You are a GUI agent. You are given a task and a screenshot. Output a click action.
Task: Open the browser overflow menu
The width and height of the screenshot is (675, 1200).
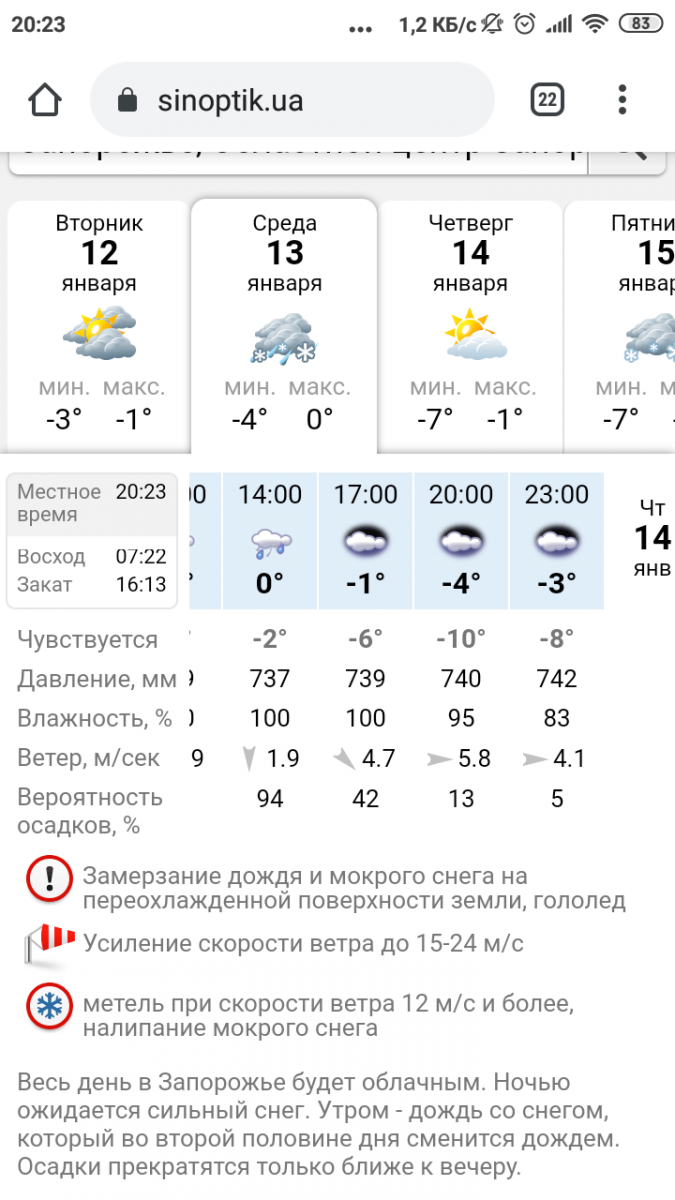tap(622, 100)
